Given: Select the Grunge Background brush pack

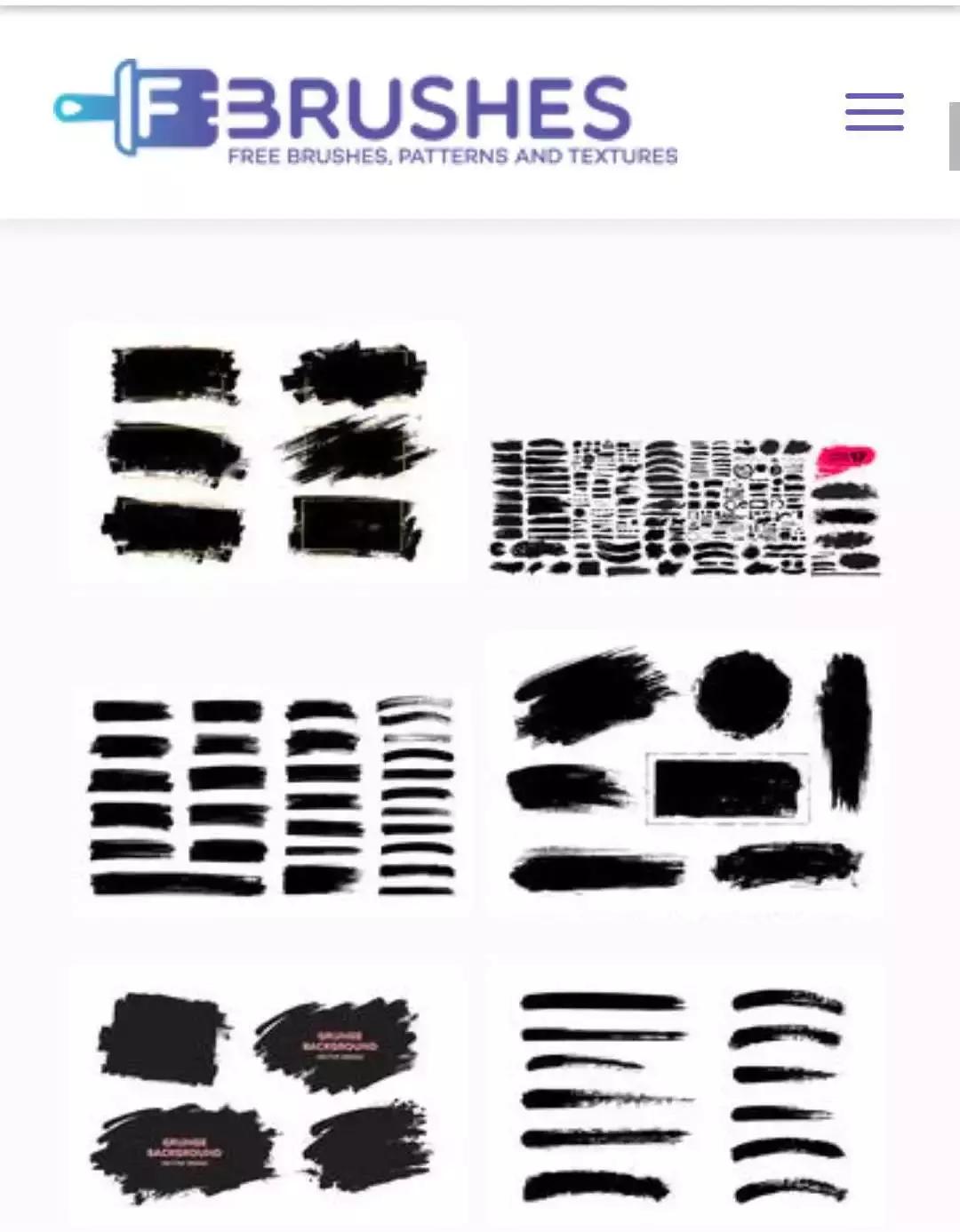Looking at the screenshot, I should (x=265, y=1098).
